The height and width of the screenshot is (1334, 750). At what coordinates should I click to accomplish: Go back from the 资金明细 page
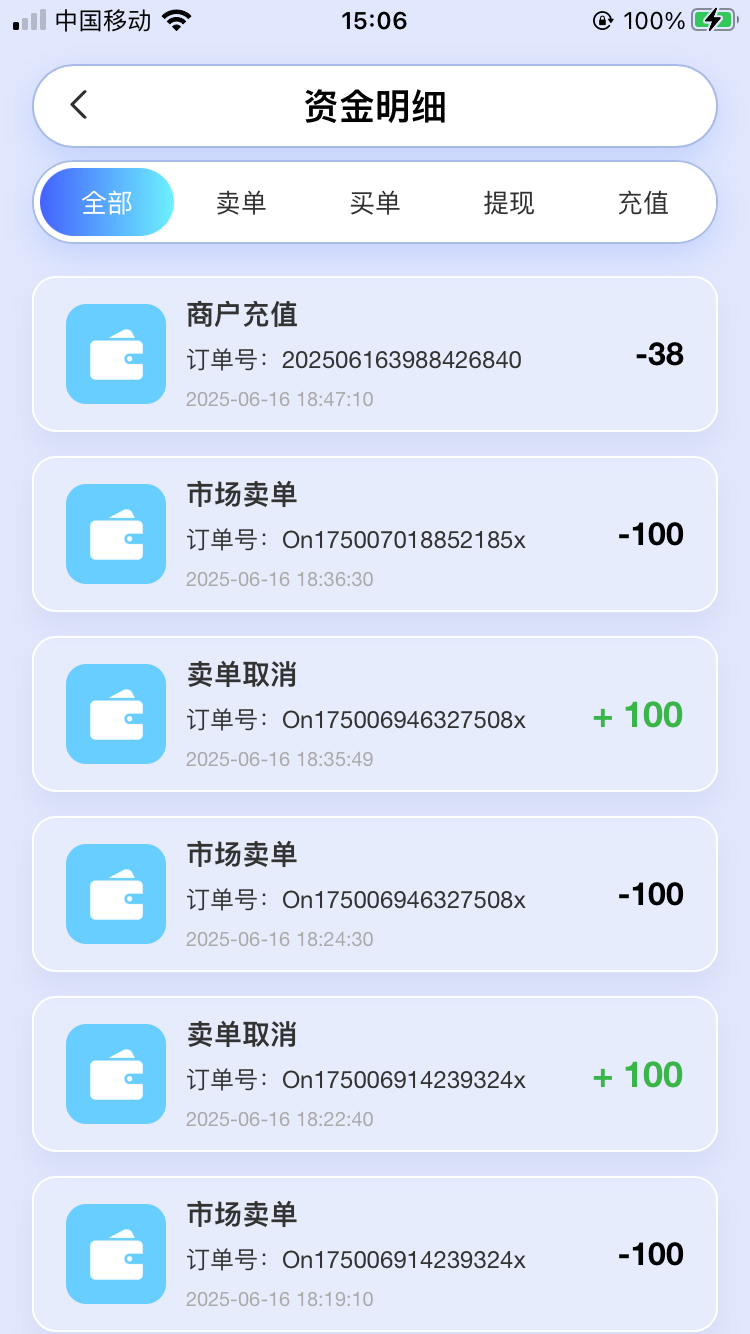tap(79, 105)
